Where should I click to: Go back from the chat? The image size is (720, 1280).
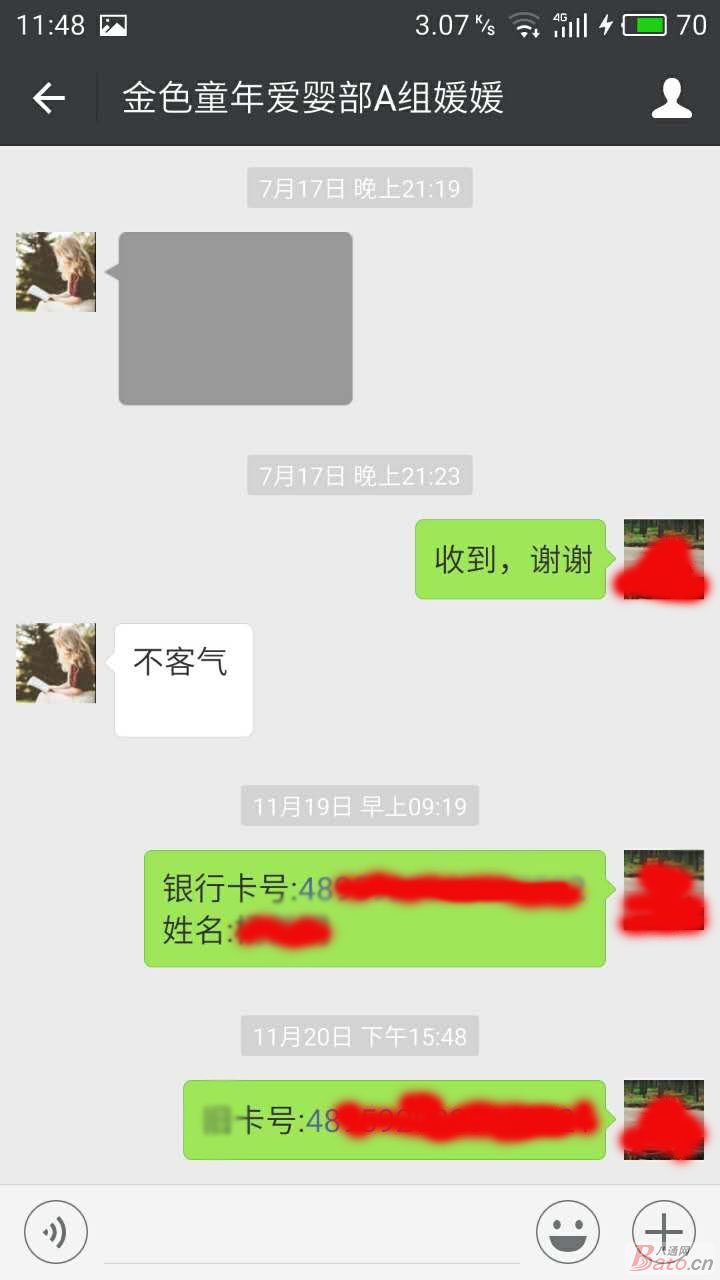48,98
